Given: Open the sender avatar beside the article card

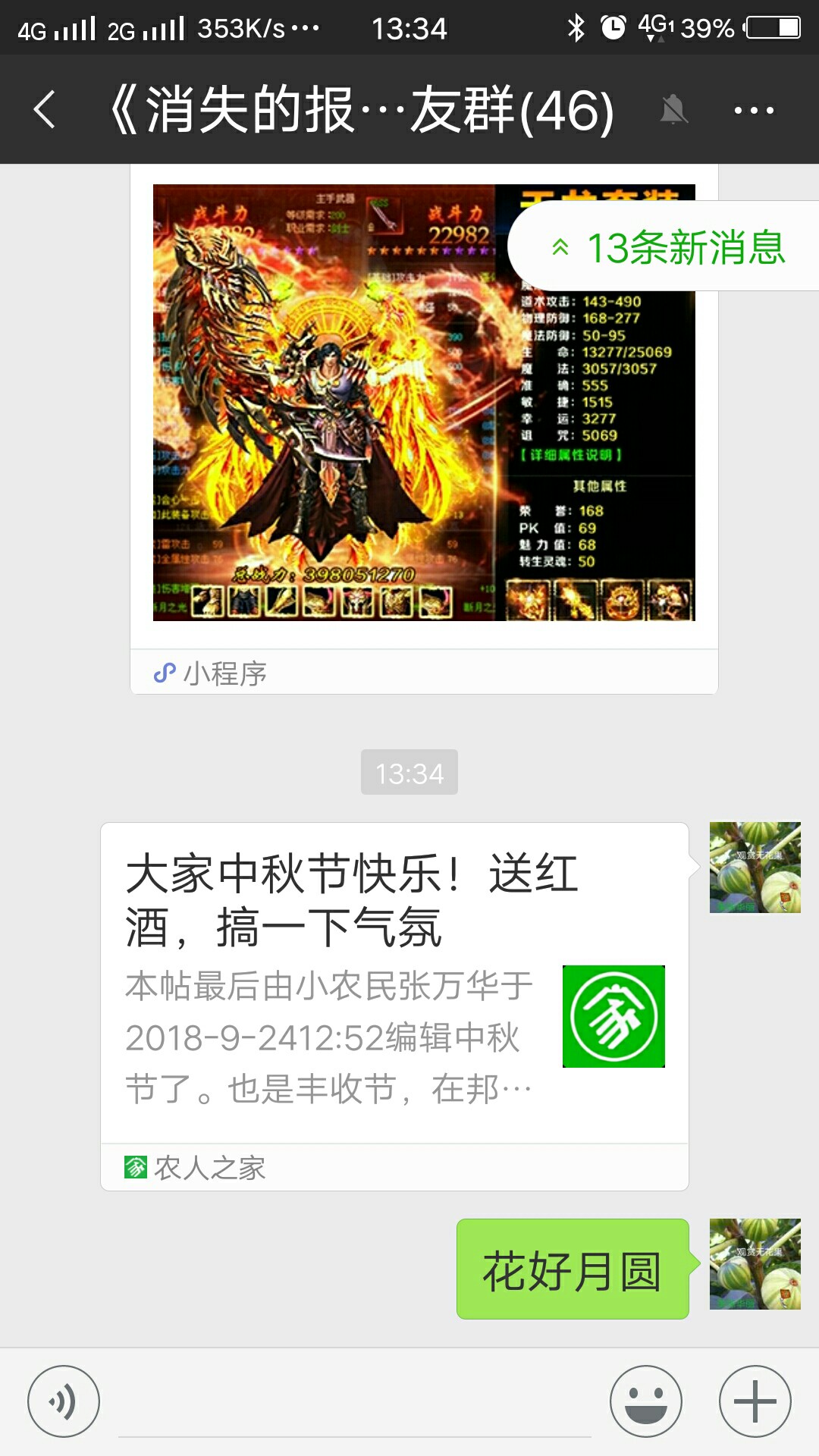Looking at the screenshot, I should [x=755, y=868].
